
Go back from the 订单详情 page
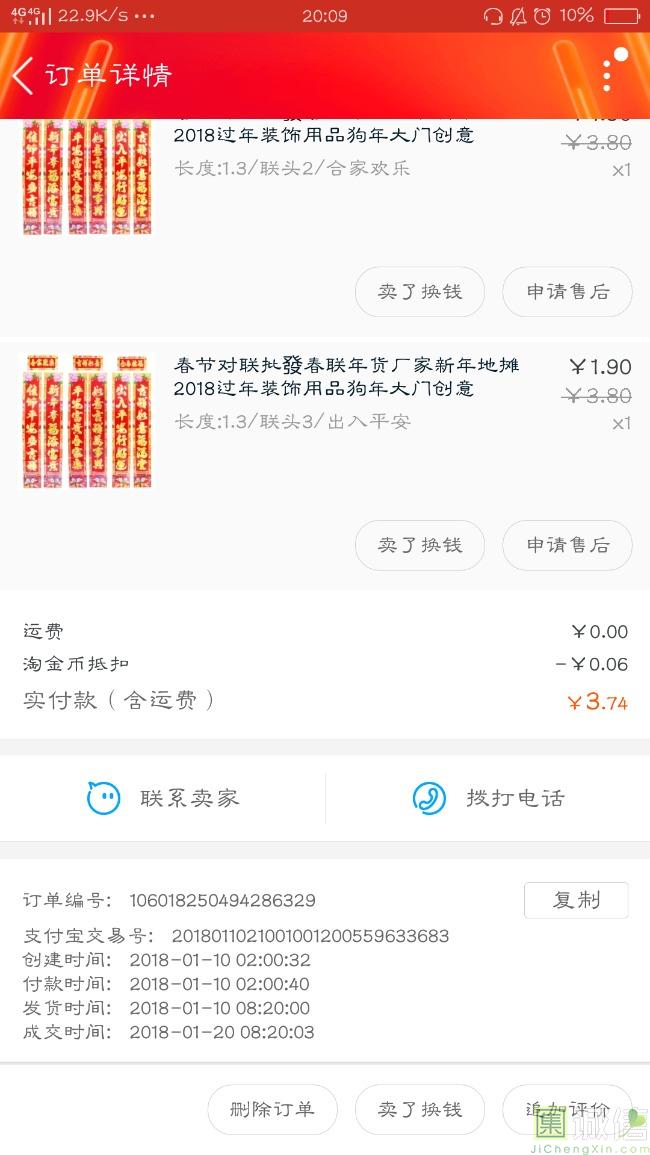pos(23,76)
